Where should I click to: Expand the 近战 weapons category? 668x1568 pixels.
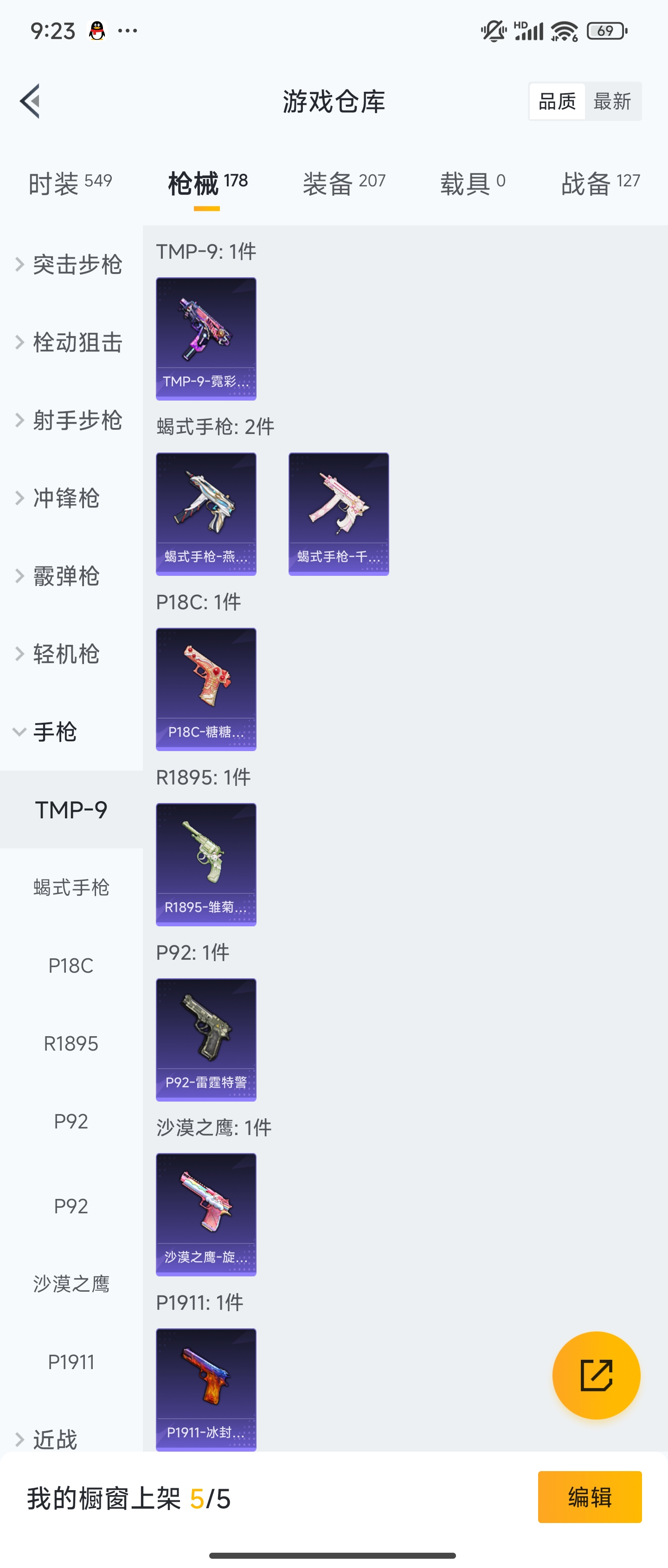pyautogui.click(x=54, y=1440)
